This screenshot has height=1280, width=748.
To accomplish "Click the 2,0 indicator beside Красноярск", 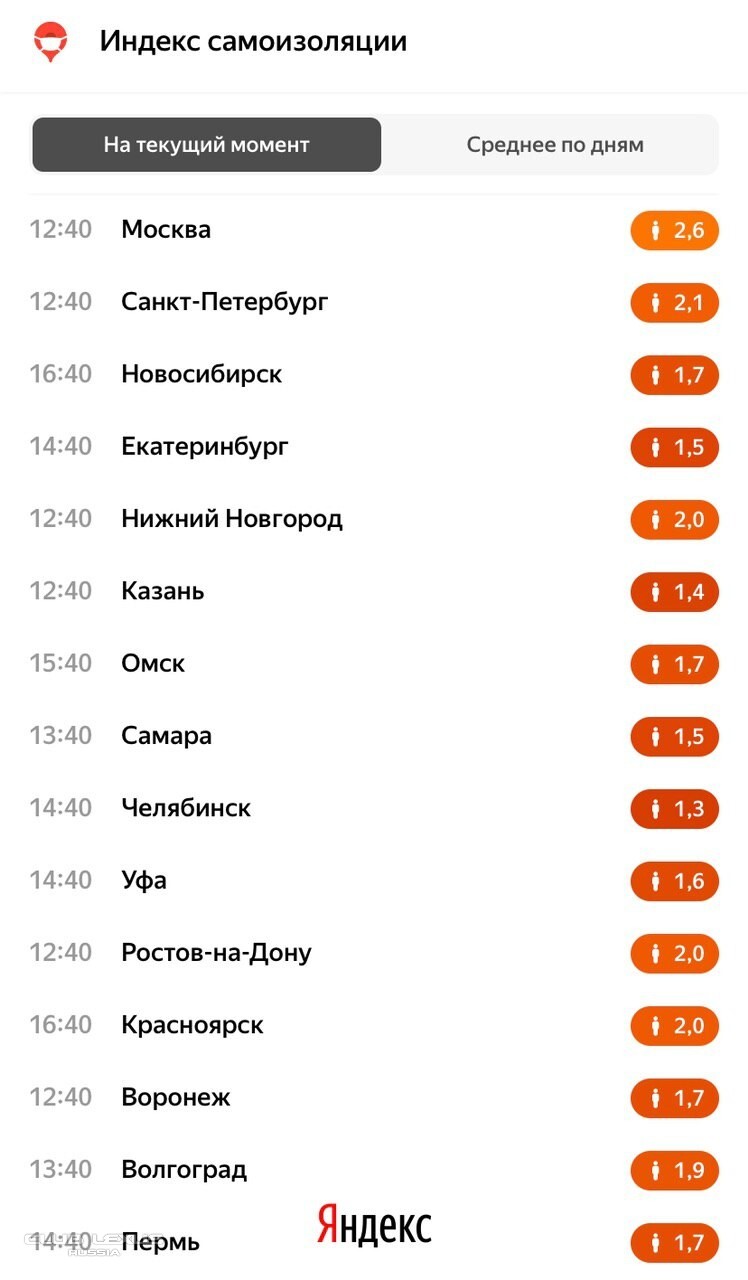I will click(x=674, y=1025).
